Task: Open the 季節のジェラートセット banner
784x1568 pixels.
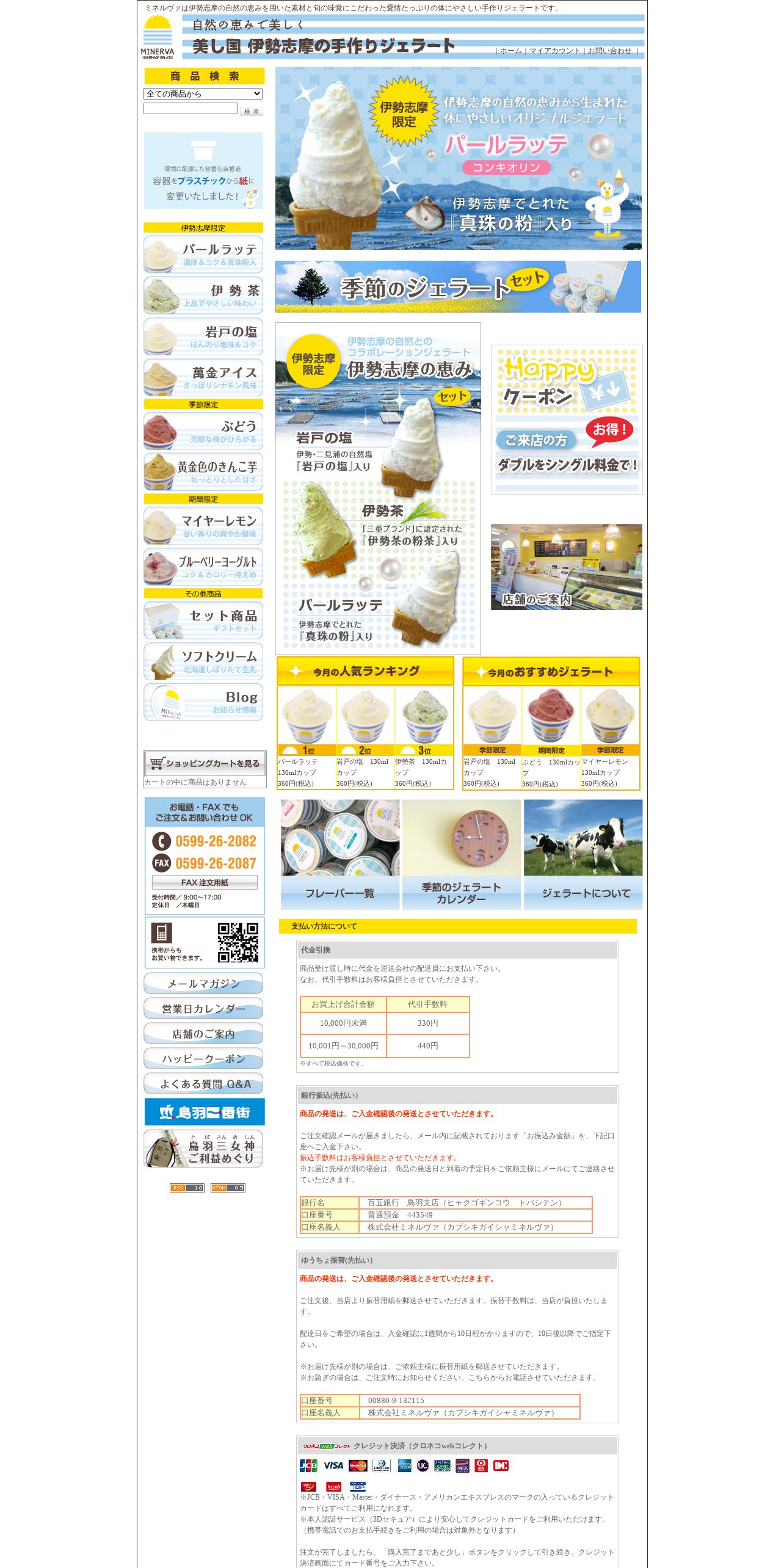Action: pyautogui.click(x=458, y=287)
